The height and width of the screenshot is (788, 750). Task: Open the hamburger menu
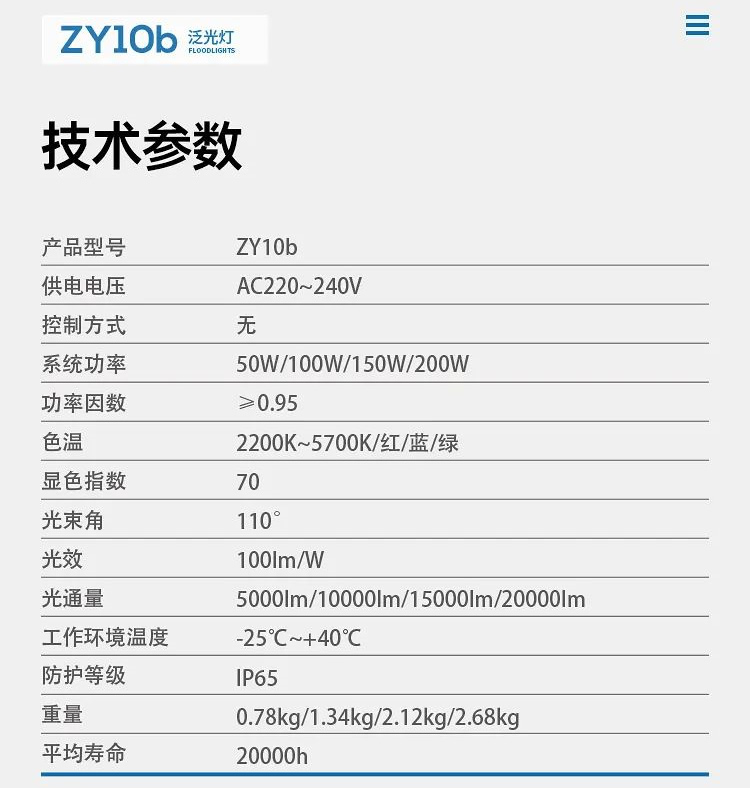click(x=697, y=25)
